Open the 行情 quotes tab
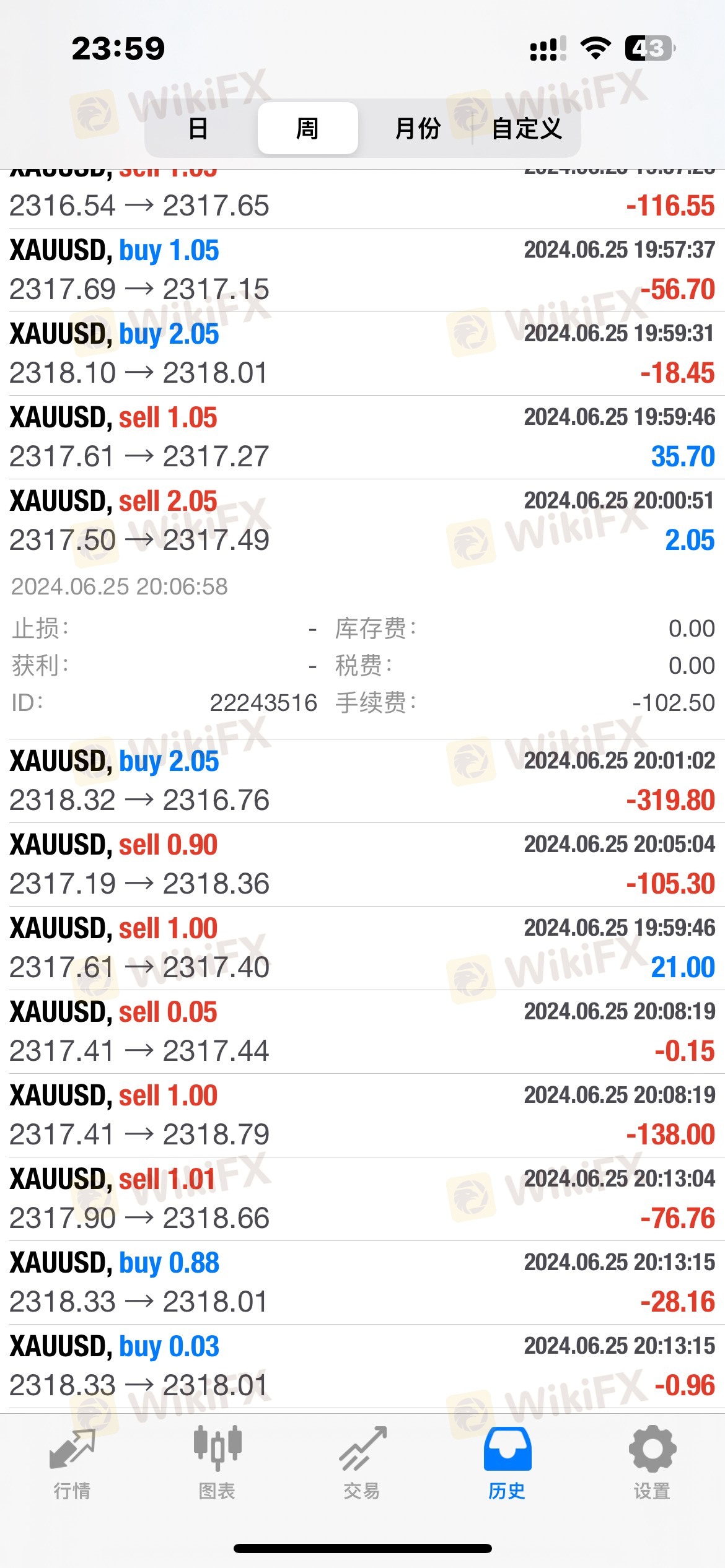The image size is (725, 1568). [72, 1464]
